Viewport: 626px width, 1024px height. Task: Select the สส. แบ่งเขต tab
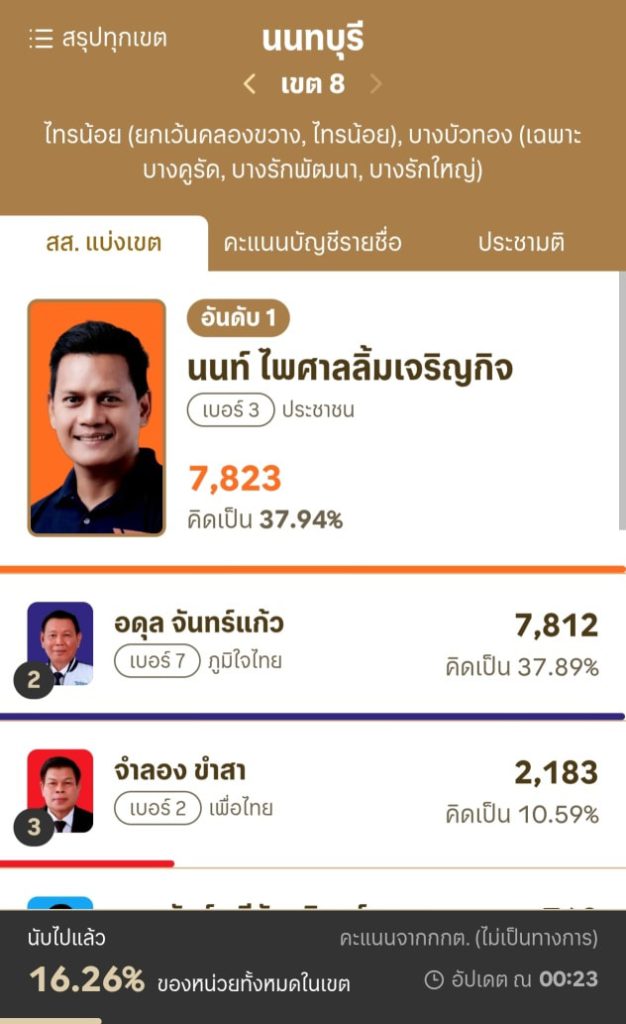(x=104, y=243)
